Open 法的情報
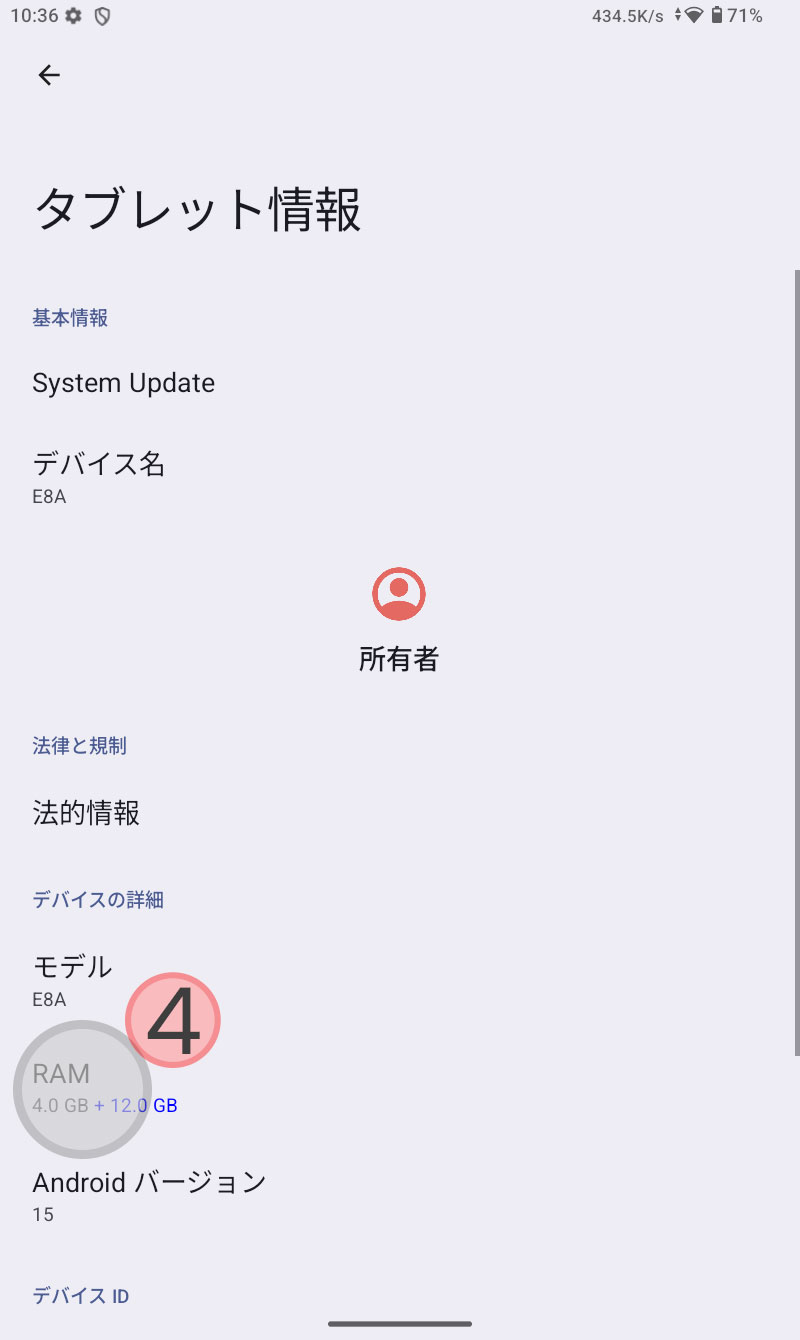This screenshot has height=1340, width=800. [400, 813]
